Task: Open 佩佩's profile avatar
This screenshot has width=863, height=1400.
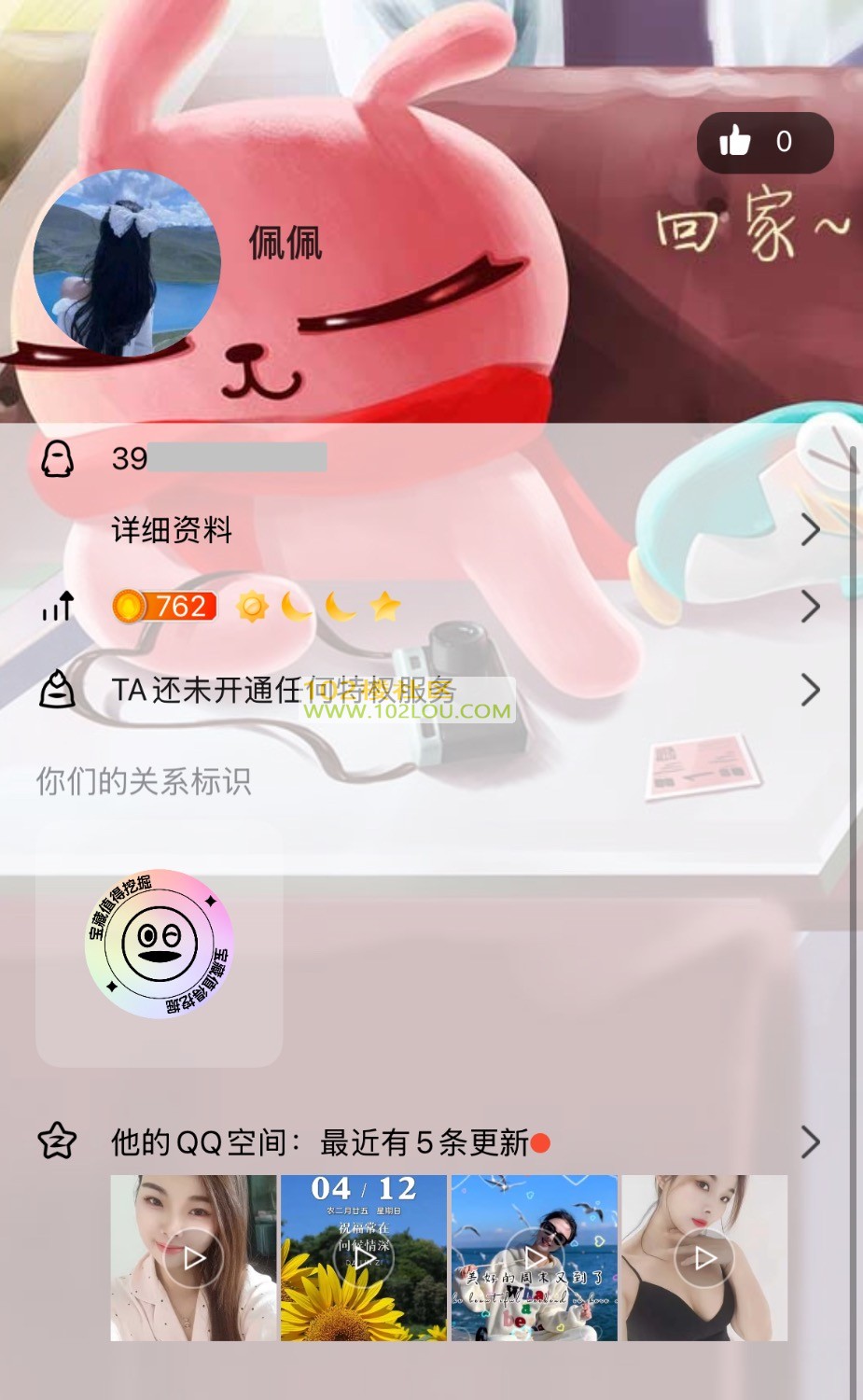Action: [127, 262]
